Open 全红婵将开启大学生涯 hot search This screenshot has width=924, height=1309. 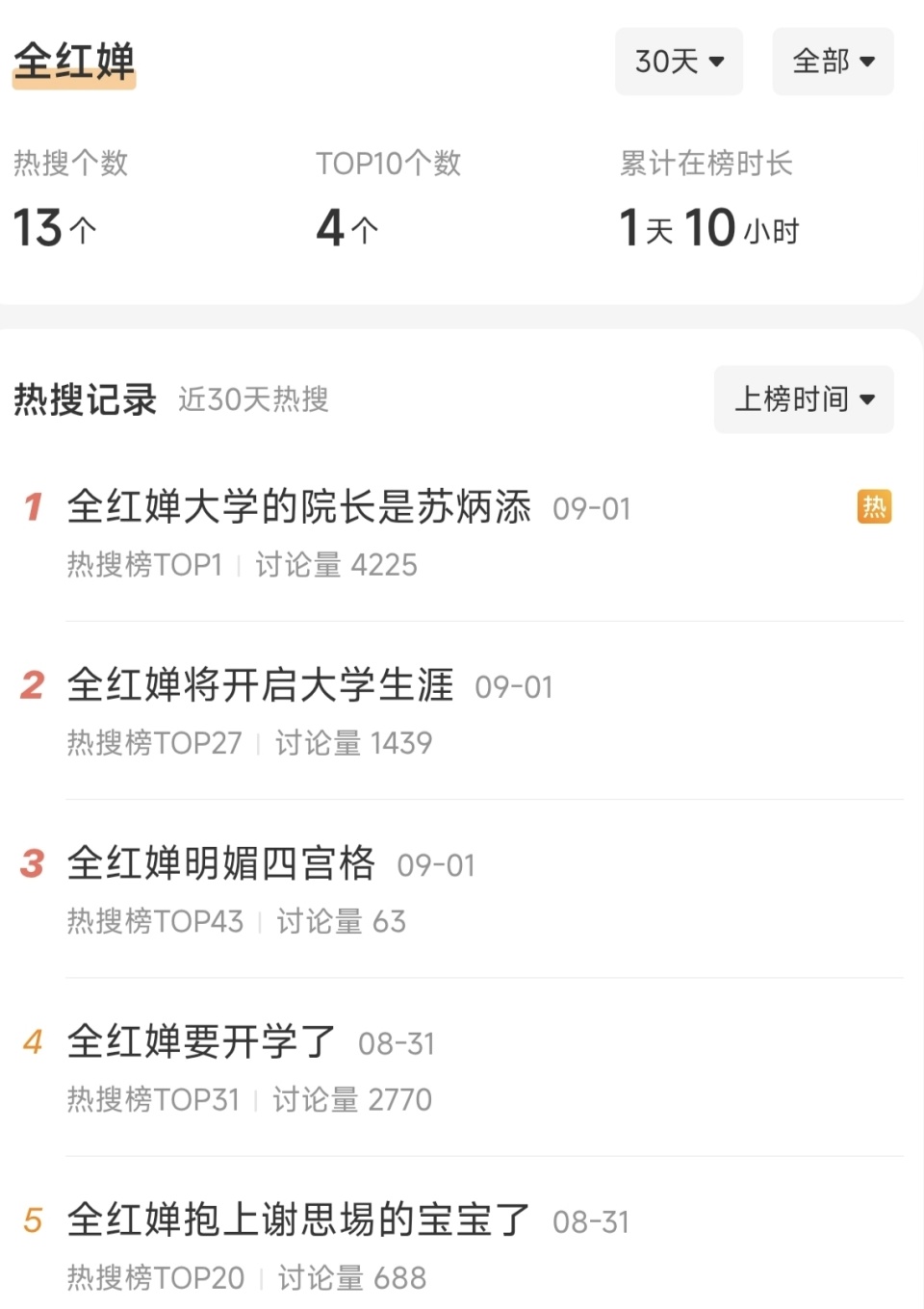coord(260,685)
